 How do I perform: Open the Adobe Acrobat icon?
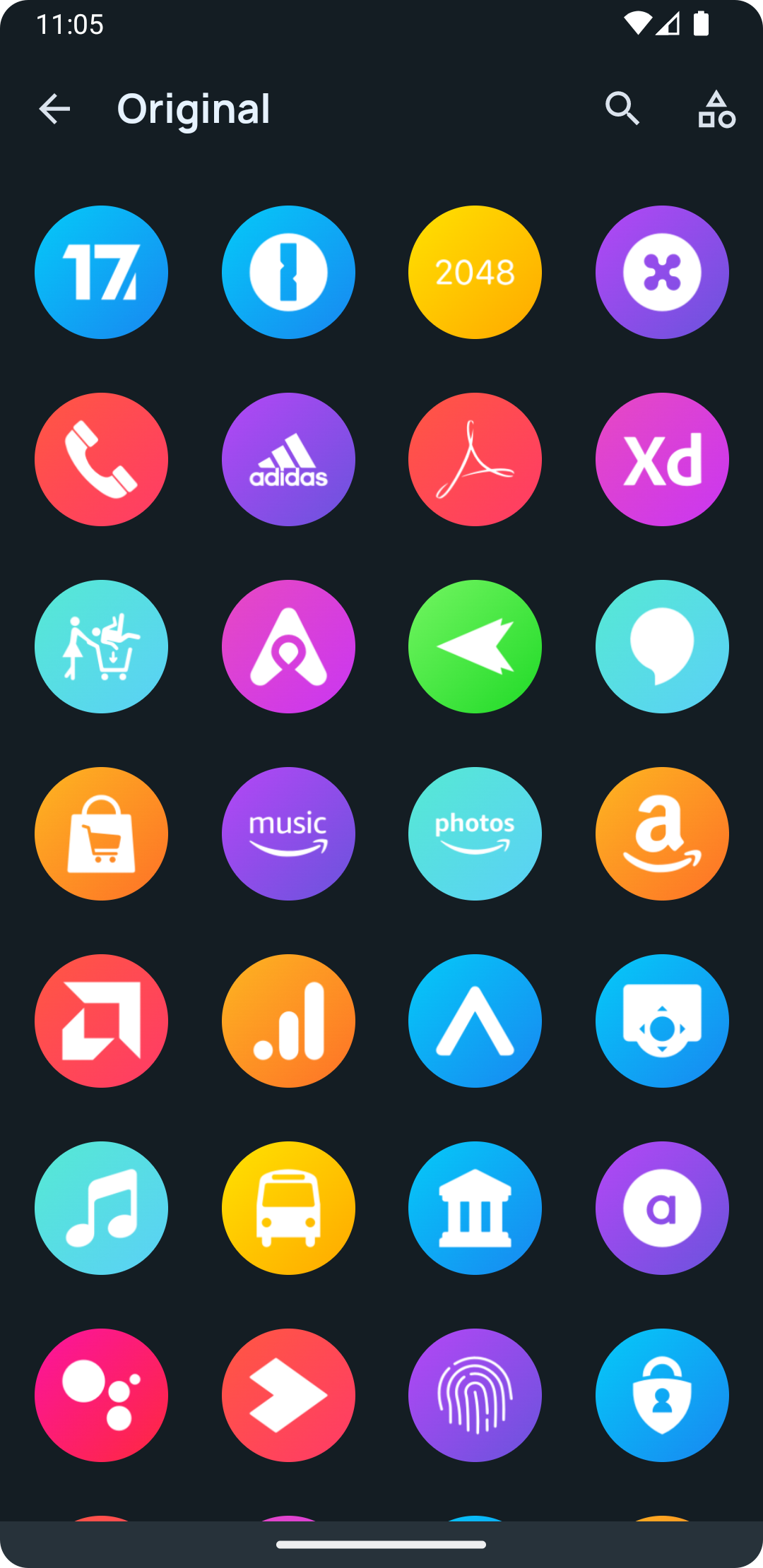475,459
